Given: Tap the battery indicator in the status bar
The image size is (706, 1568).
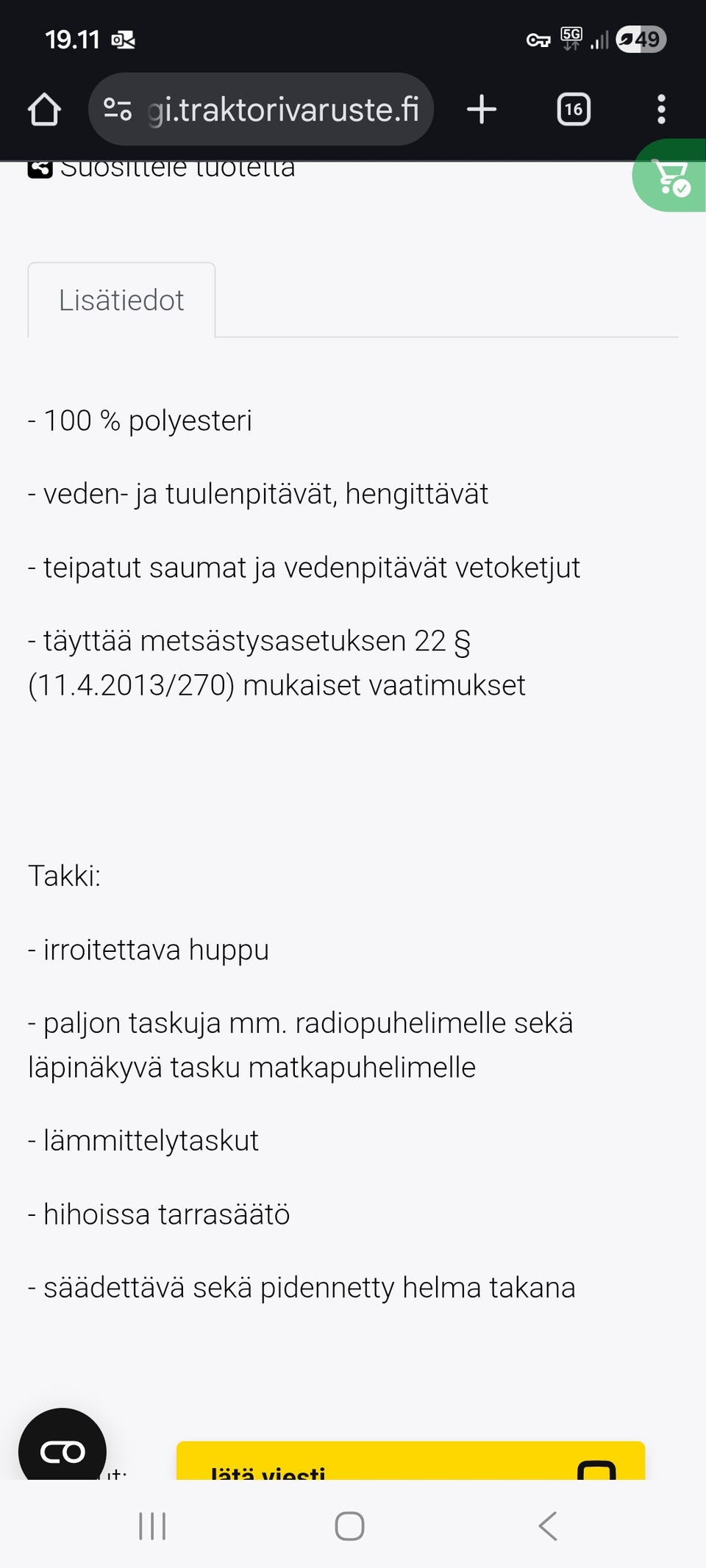Looking at the screenshot, I should coord(641,40).
